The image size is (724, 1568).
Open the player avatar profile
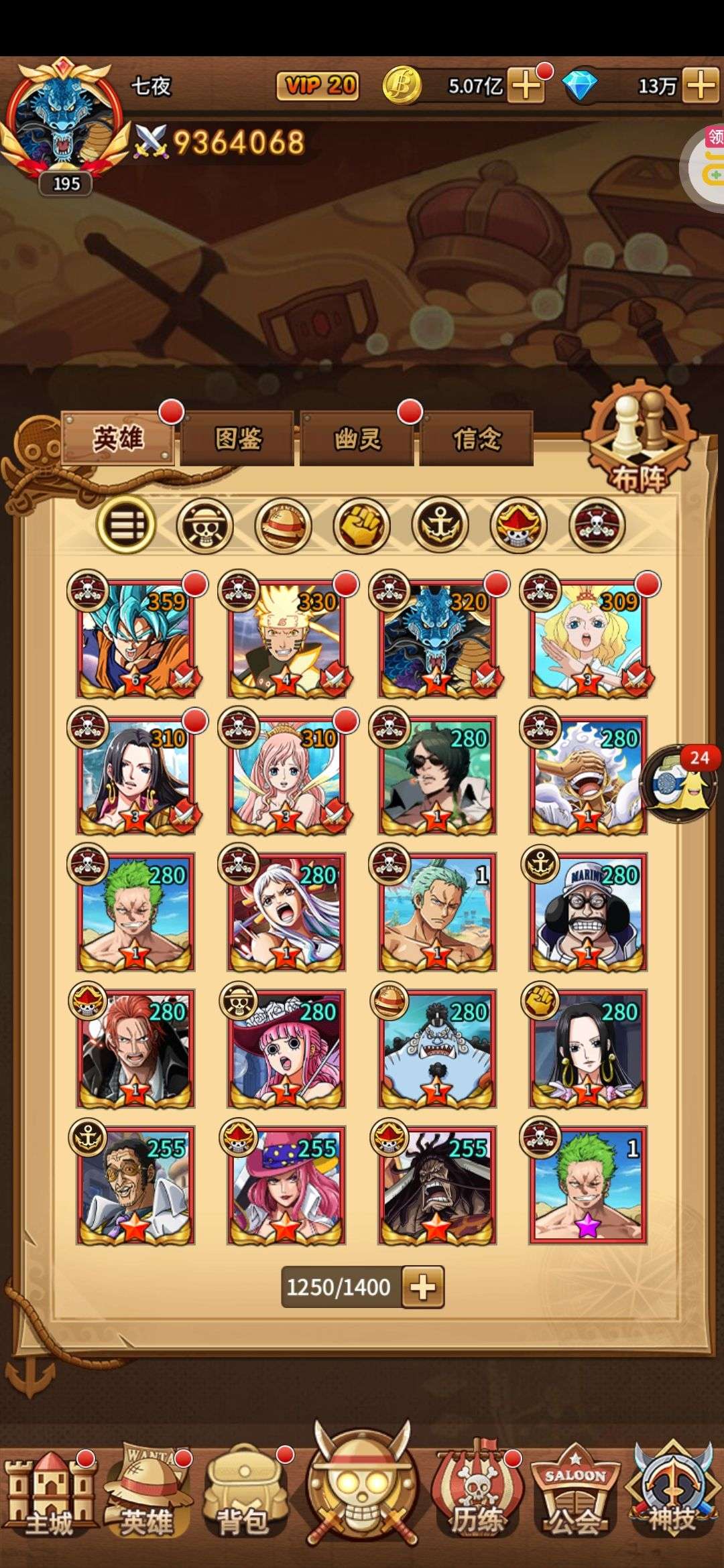[x=65, y=121]
